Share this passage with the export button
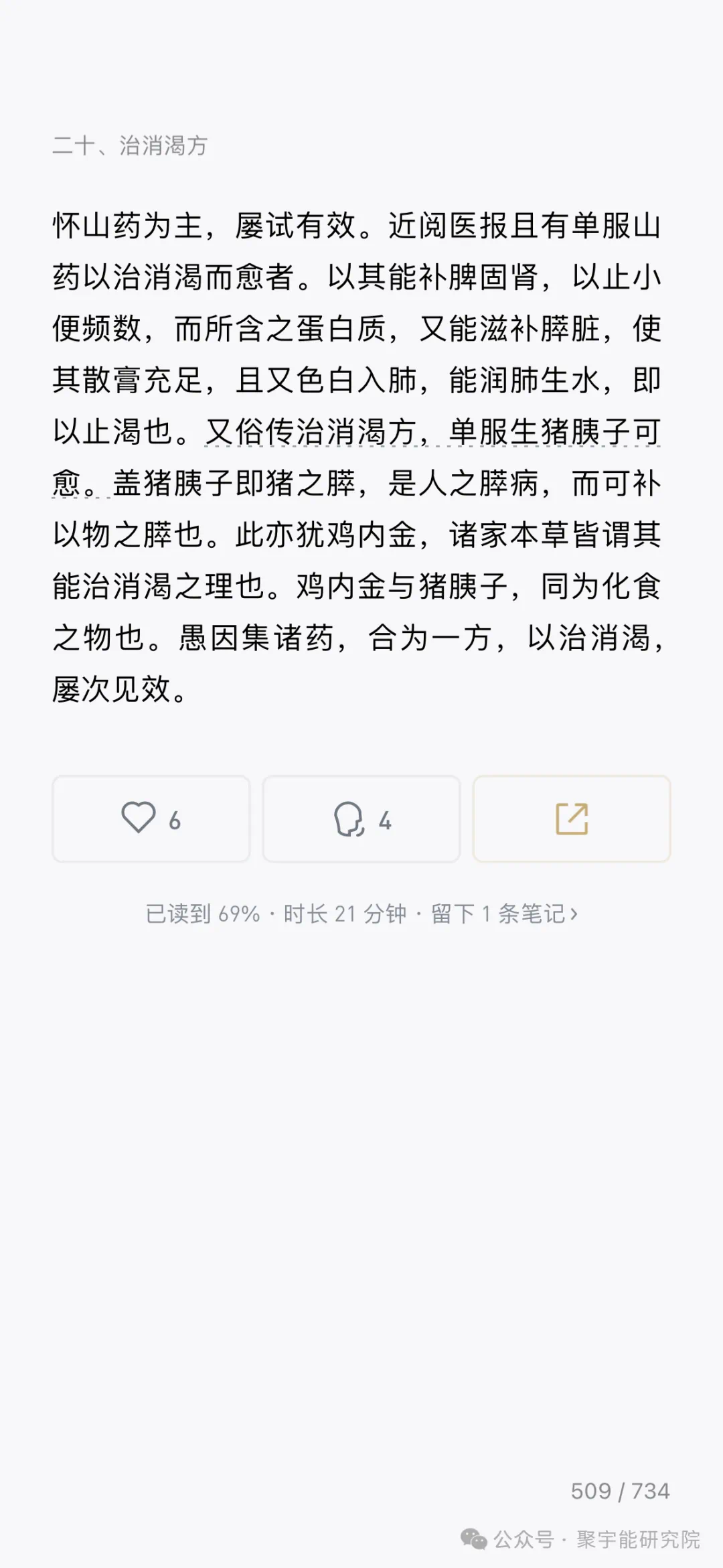Screen dimensions: 723x1568 [x=572, y=818]
